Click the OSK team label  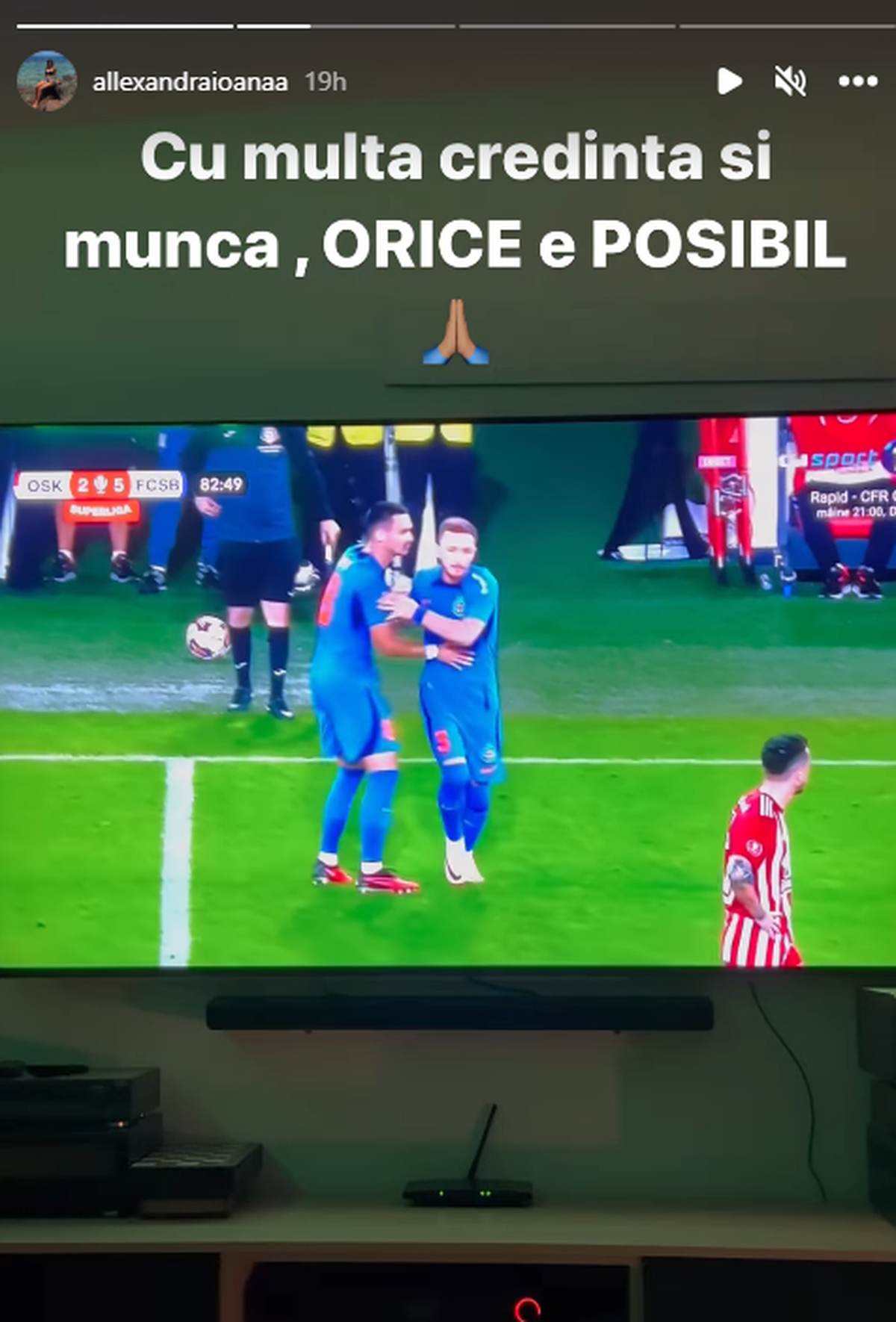(x=45, y=484)
